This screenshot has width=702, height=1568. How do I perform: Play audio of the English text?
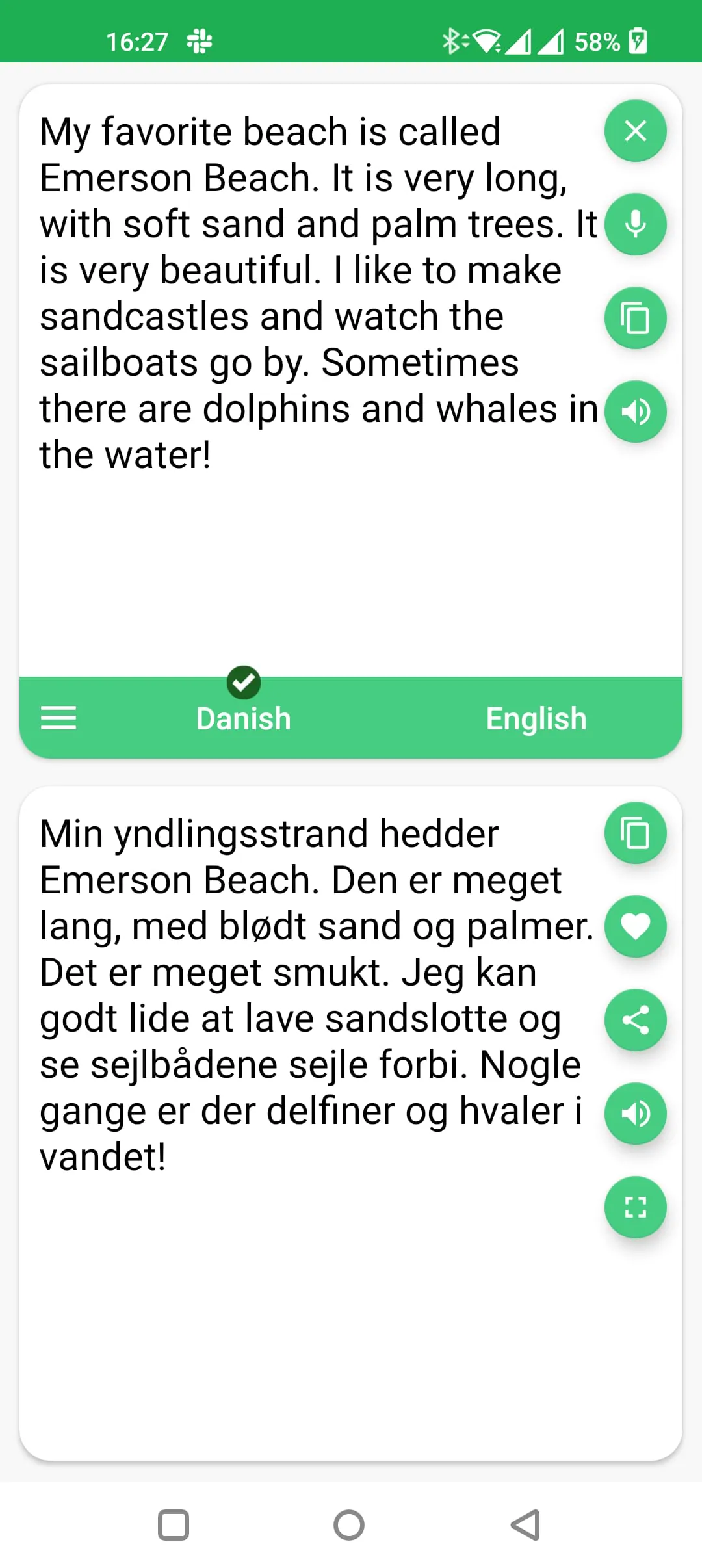click(x=635, y=411)
